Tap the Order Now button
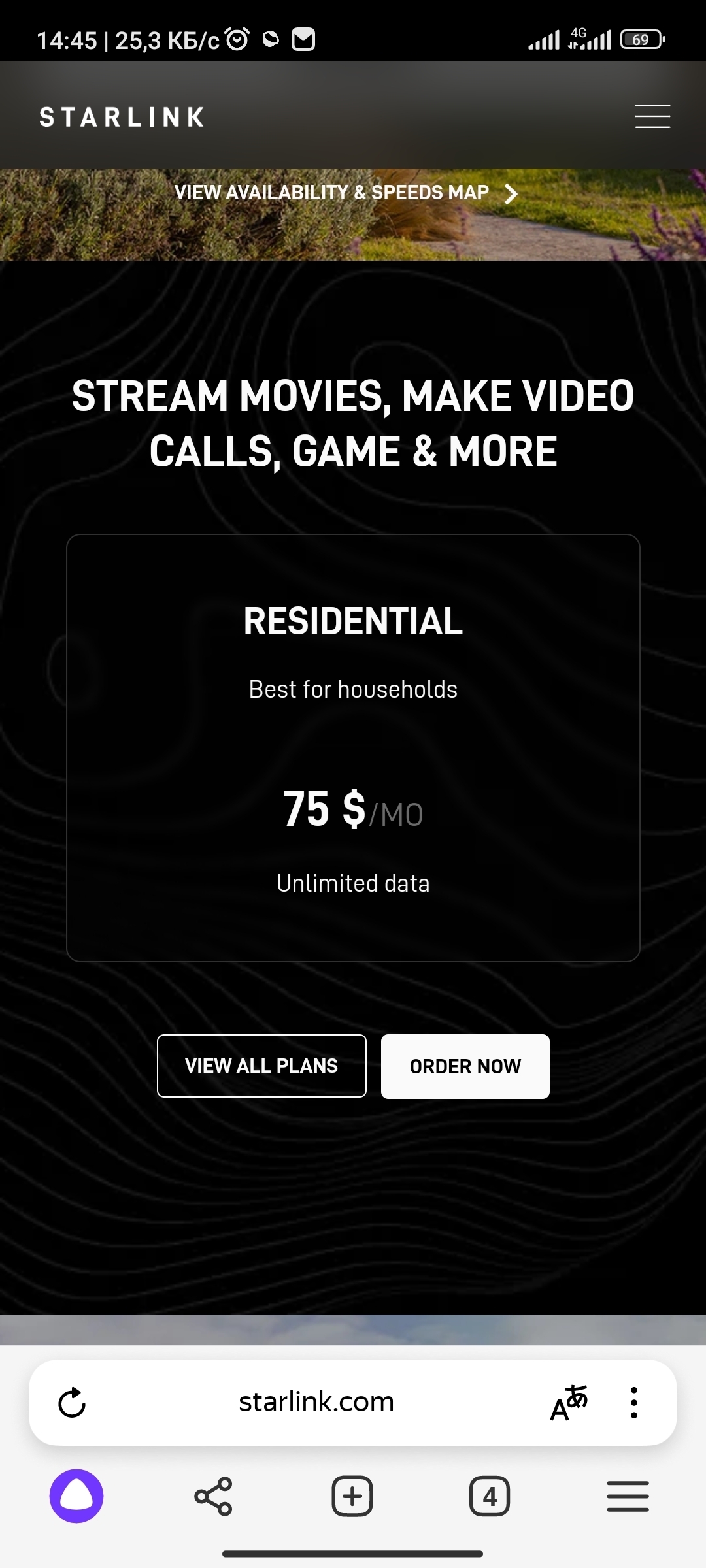The width and height of the screenshot is (706, 1568). tap(465, 1066)
